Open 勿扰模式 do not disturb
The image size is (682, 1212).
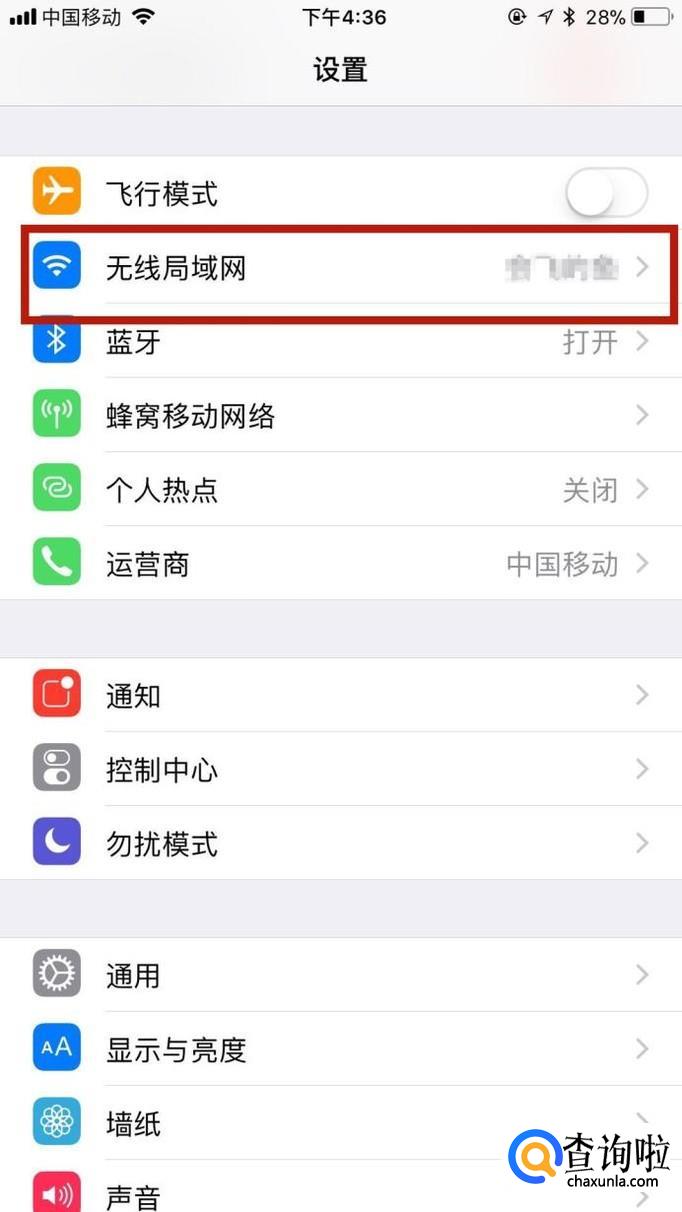pos(340,844)
